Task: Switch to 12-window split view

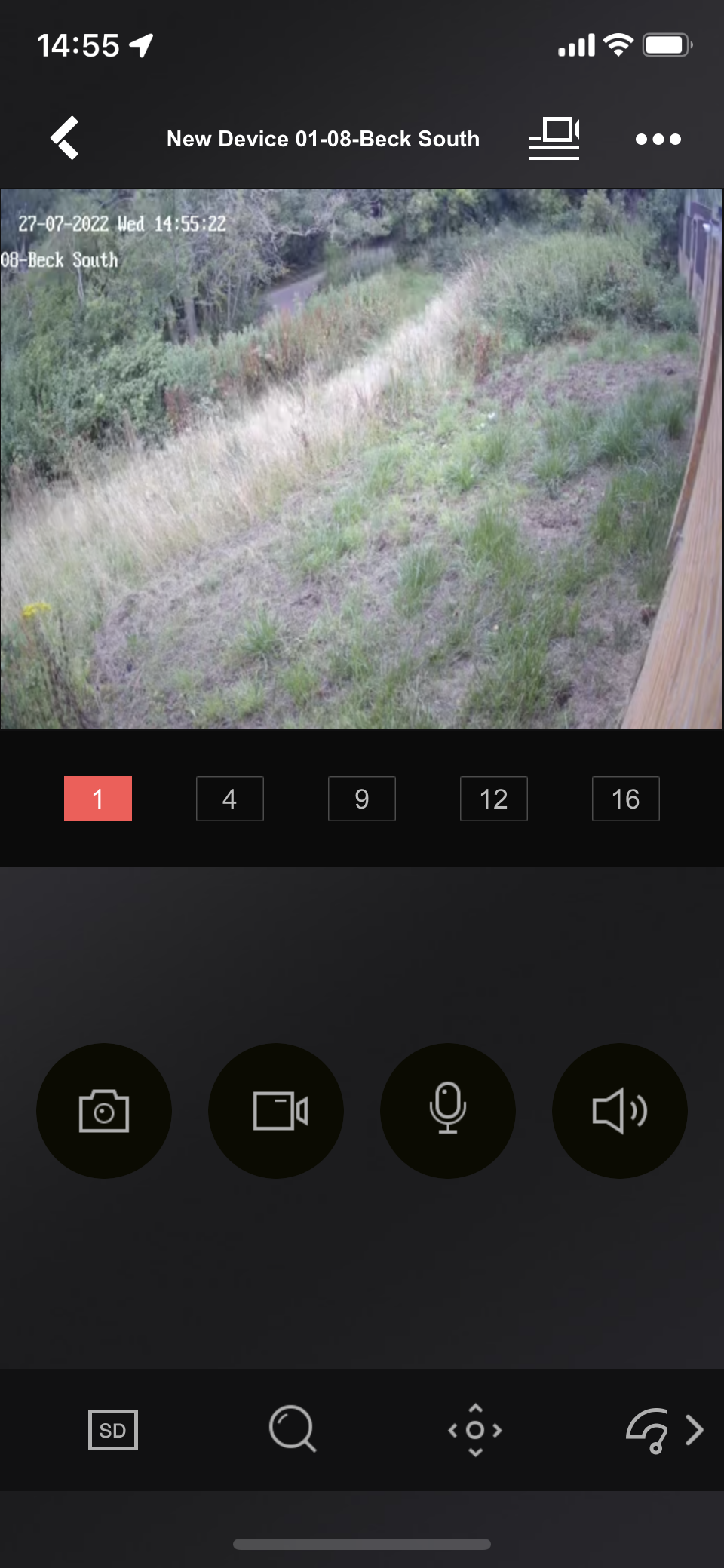Action: pyautogui.click(x=494, y=799)
